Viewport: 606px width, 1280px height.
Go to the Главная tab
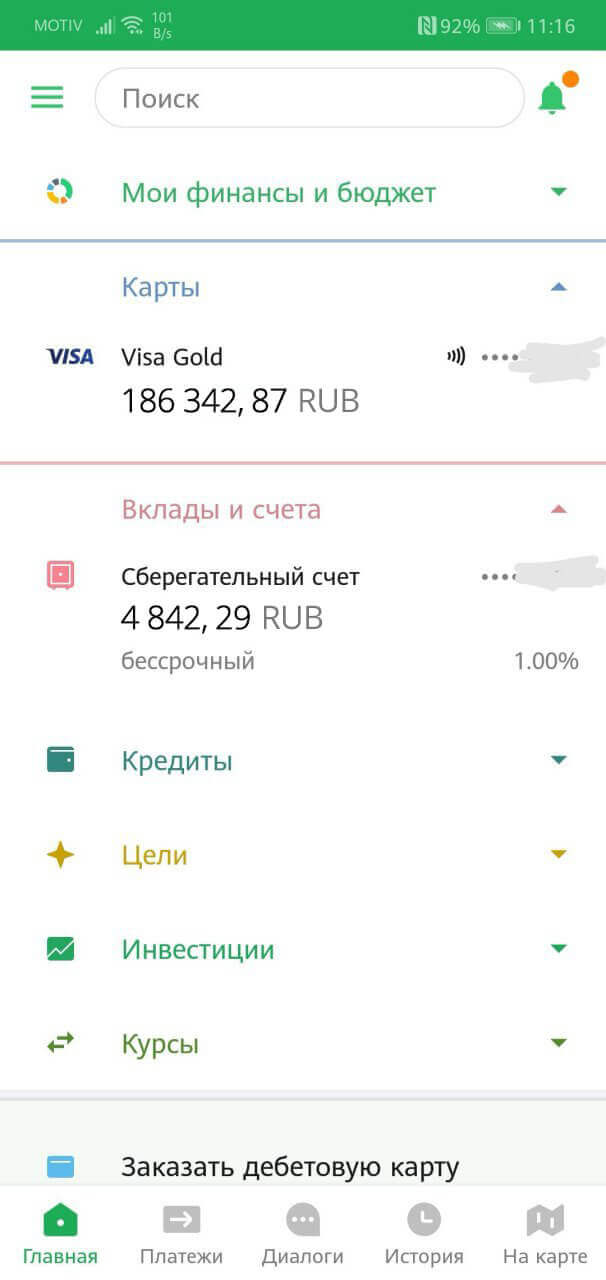[60, 1234]
